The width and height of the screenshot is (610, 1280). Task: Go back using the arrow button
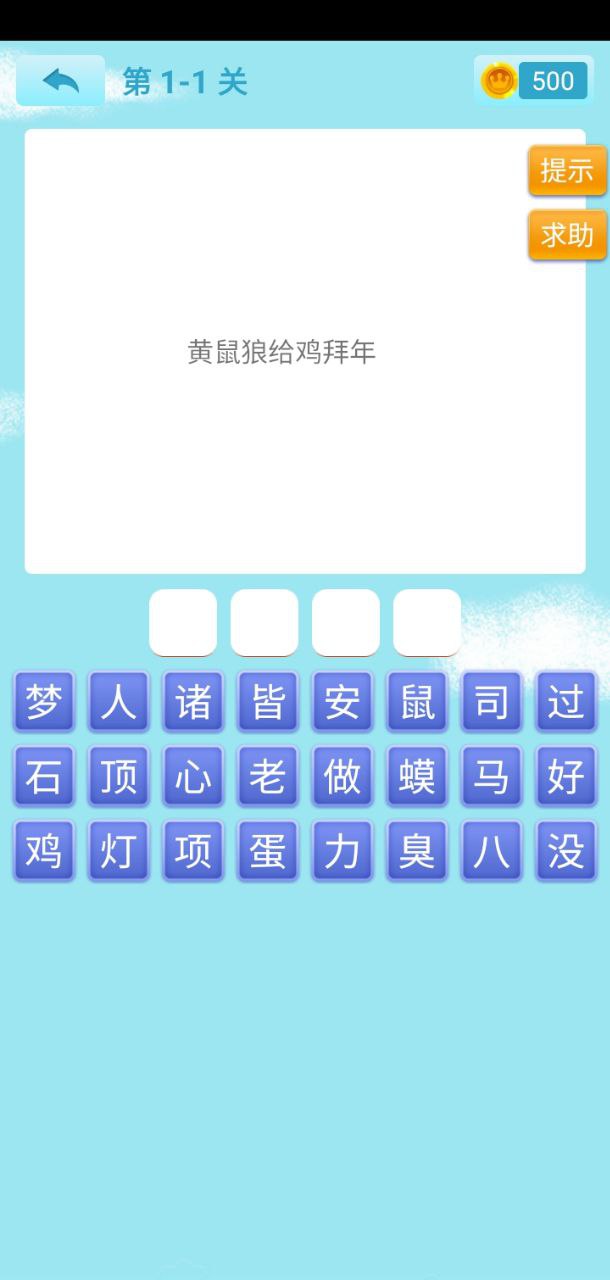[x=60, y=81]
